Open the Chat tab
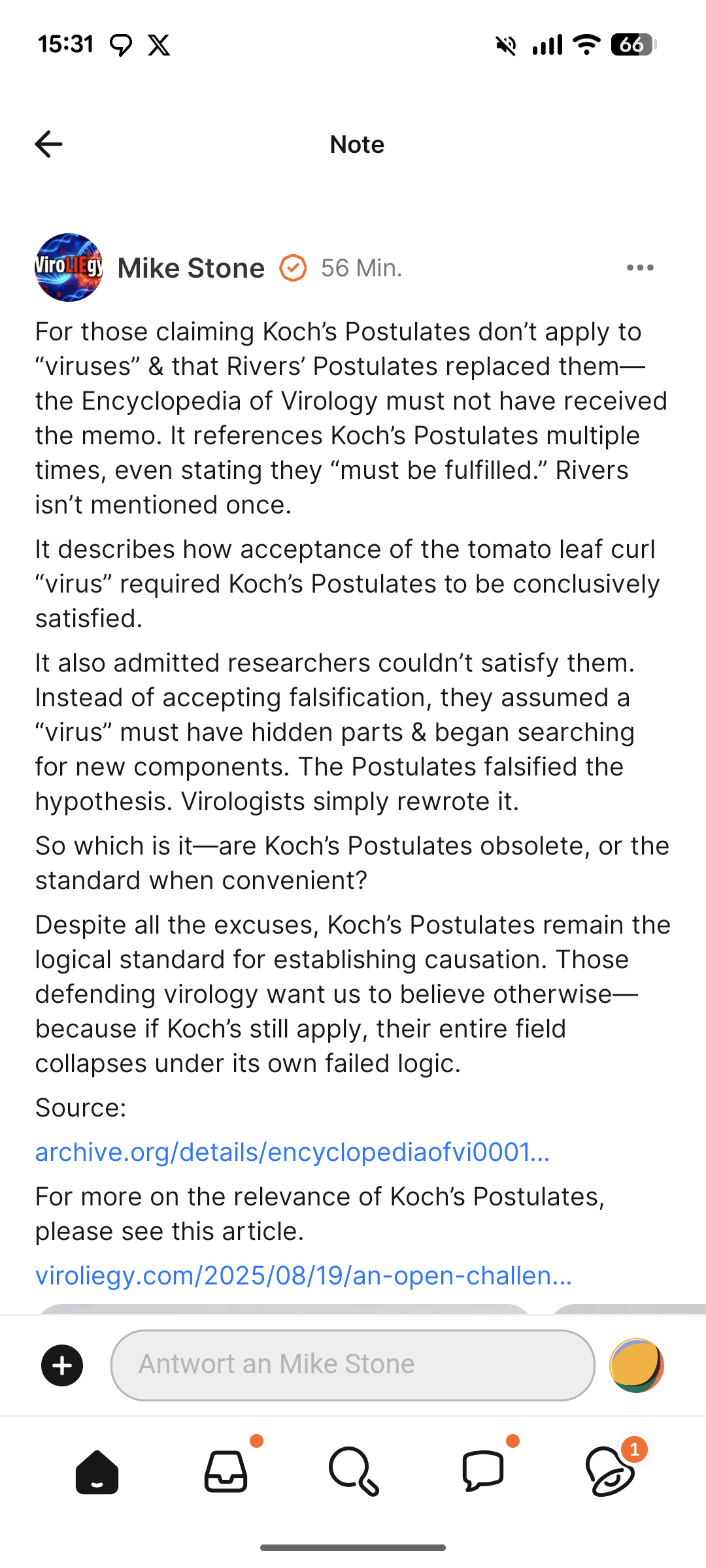The width and height of the screenshot is (706, 1568). click(x=482, y=1473)
